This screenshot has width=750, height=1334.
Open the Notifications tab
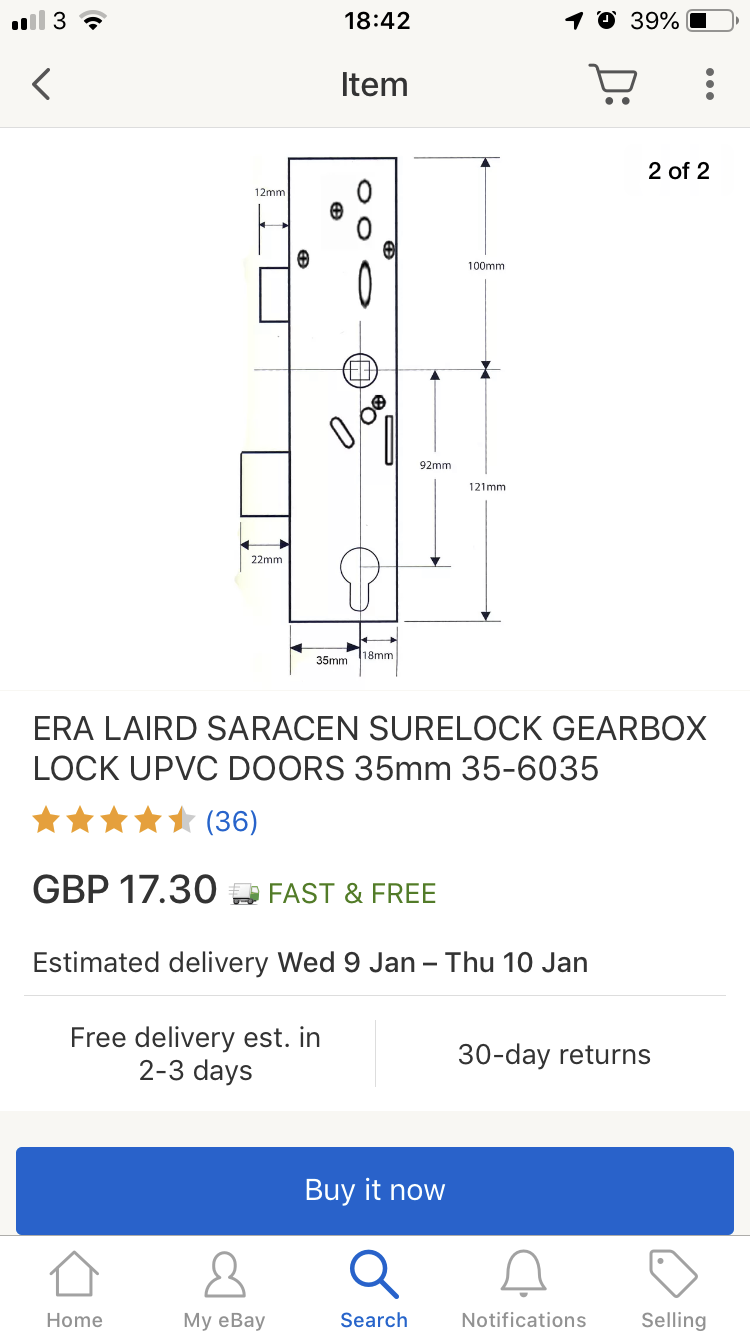click(524, 1290)
